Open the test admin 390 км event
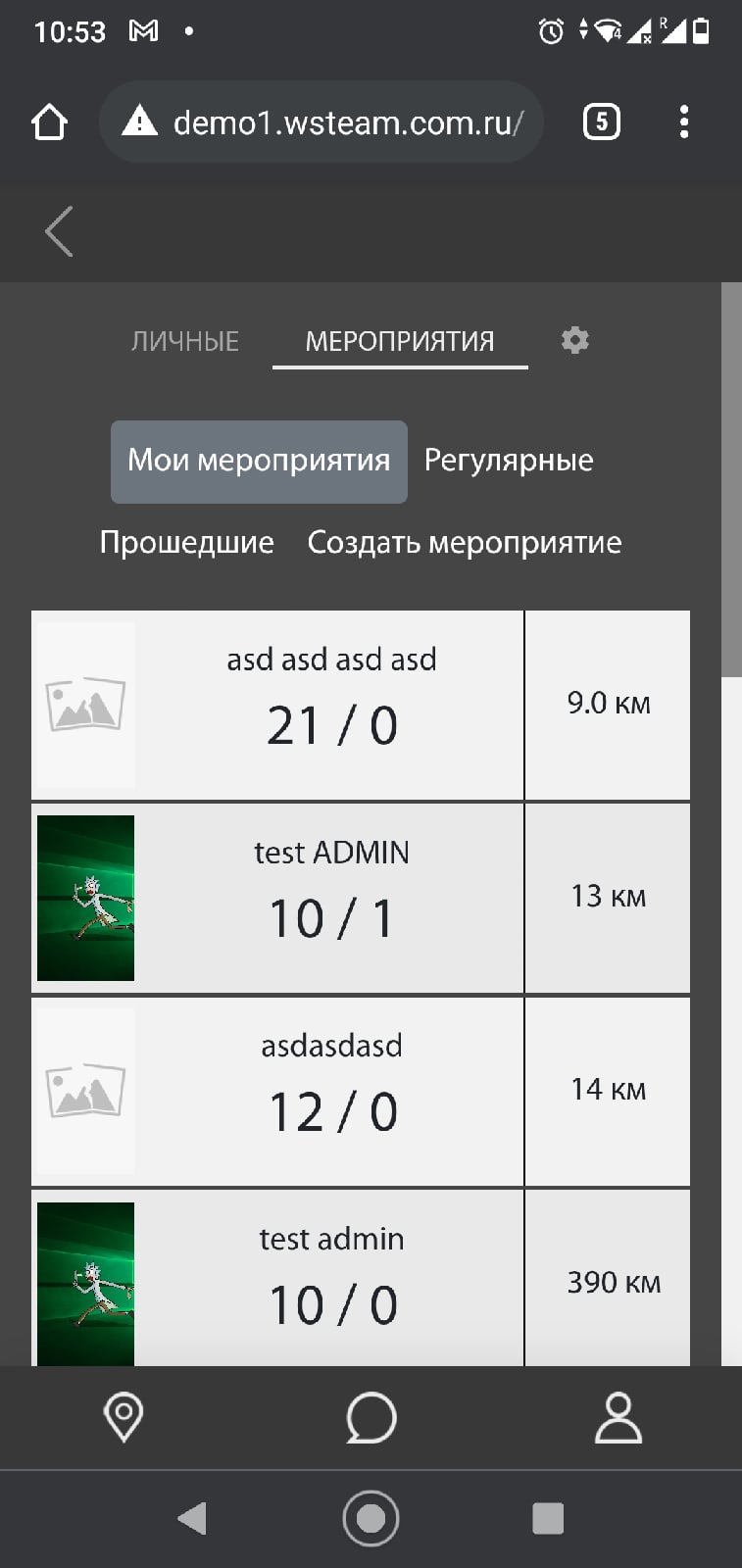 331,1279
